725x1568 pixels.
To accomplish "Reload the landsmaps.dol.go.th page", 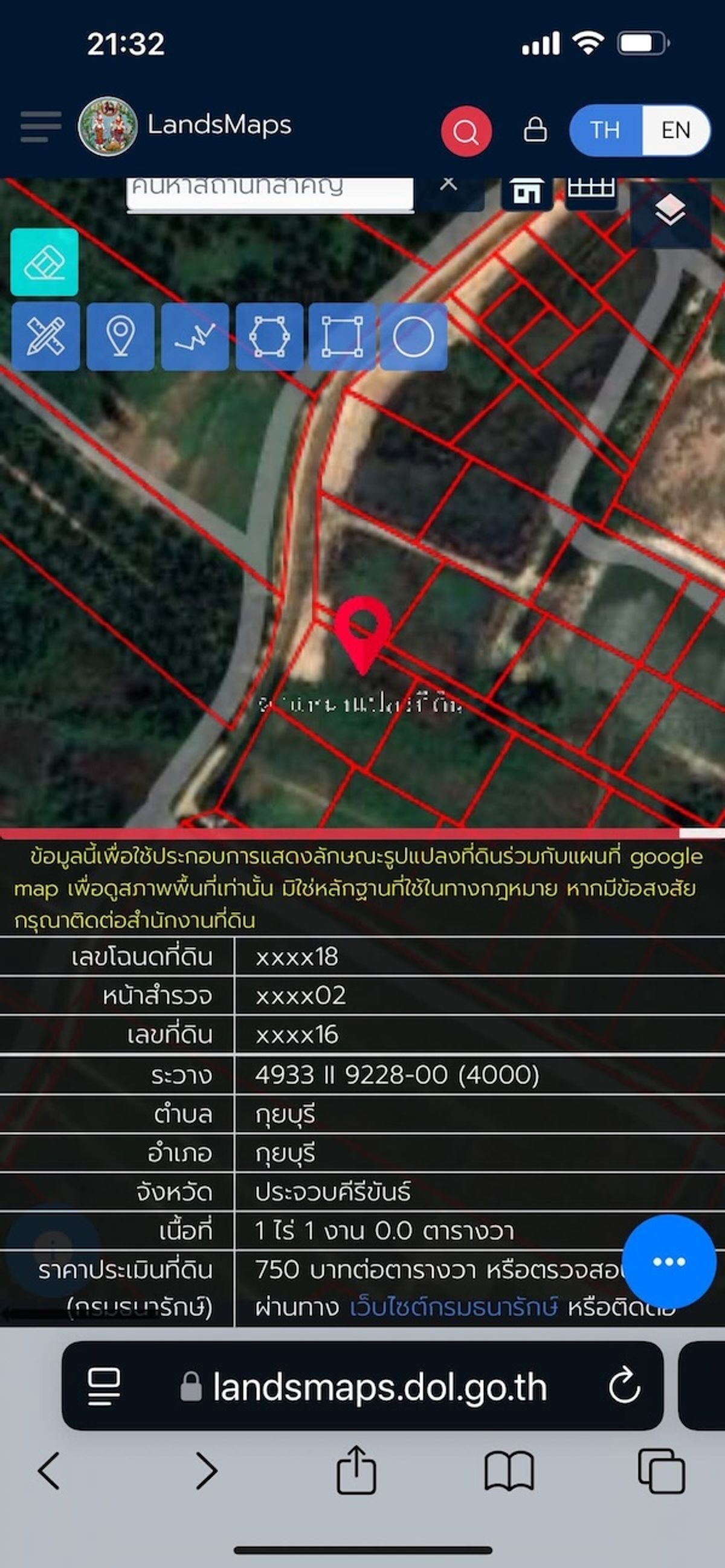I will [625, 1386].
